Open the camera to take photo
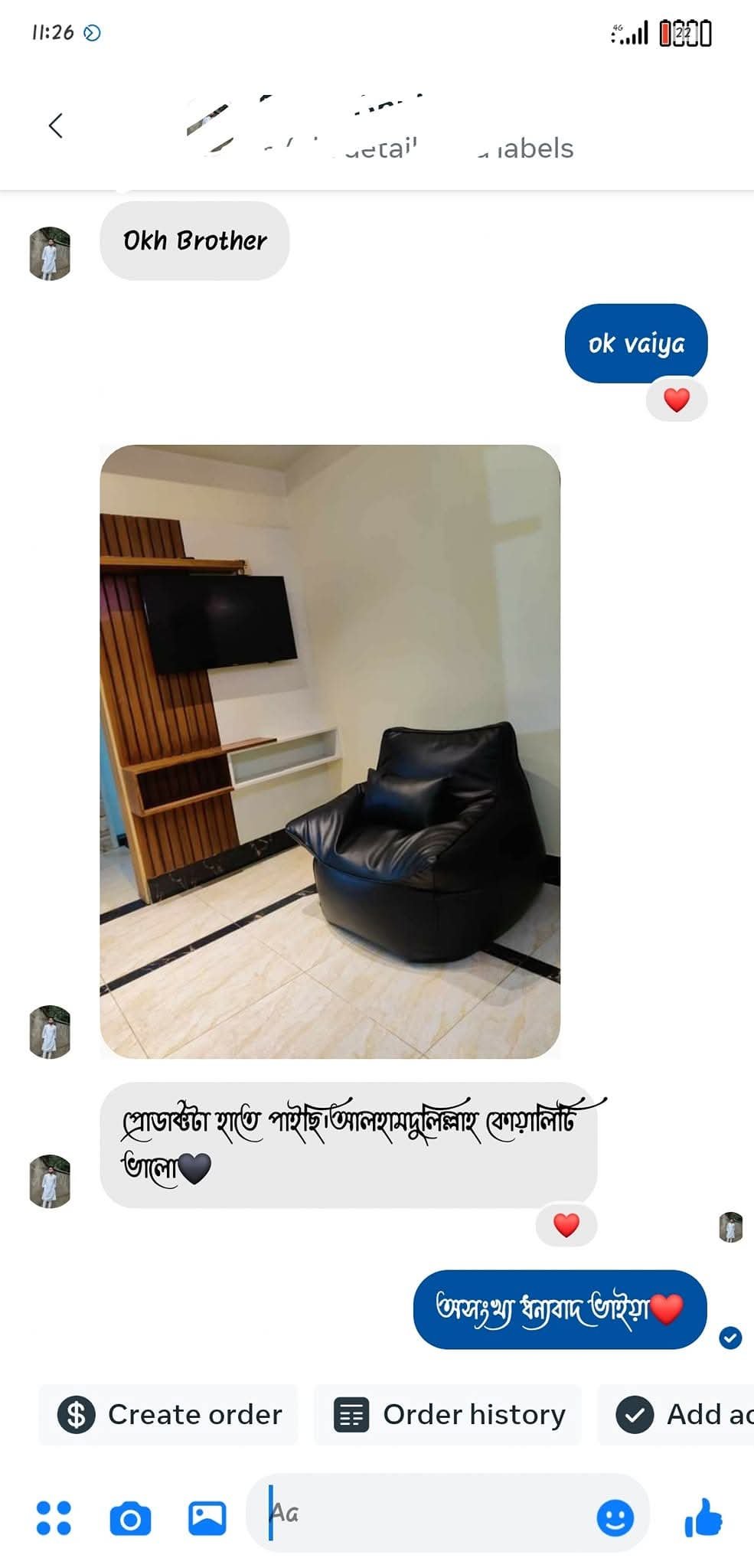Image resolution: width=754 pixels, height=1568 pixels. pyautogui.click(x=130, y=1518)
